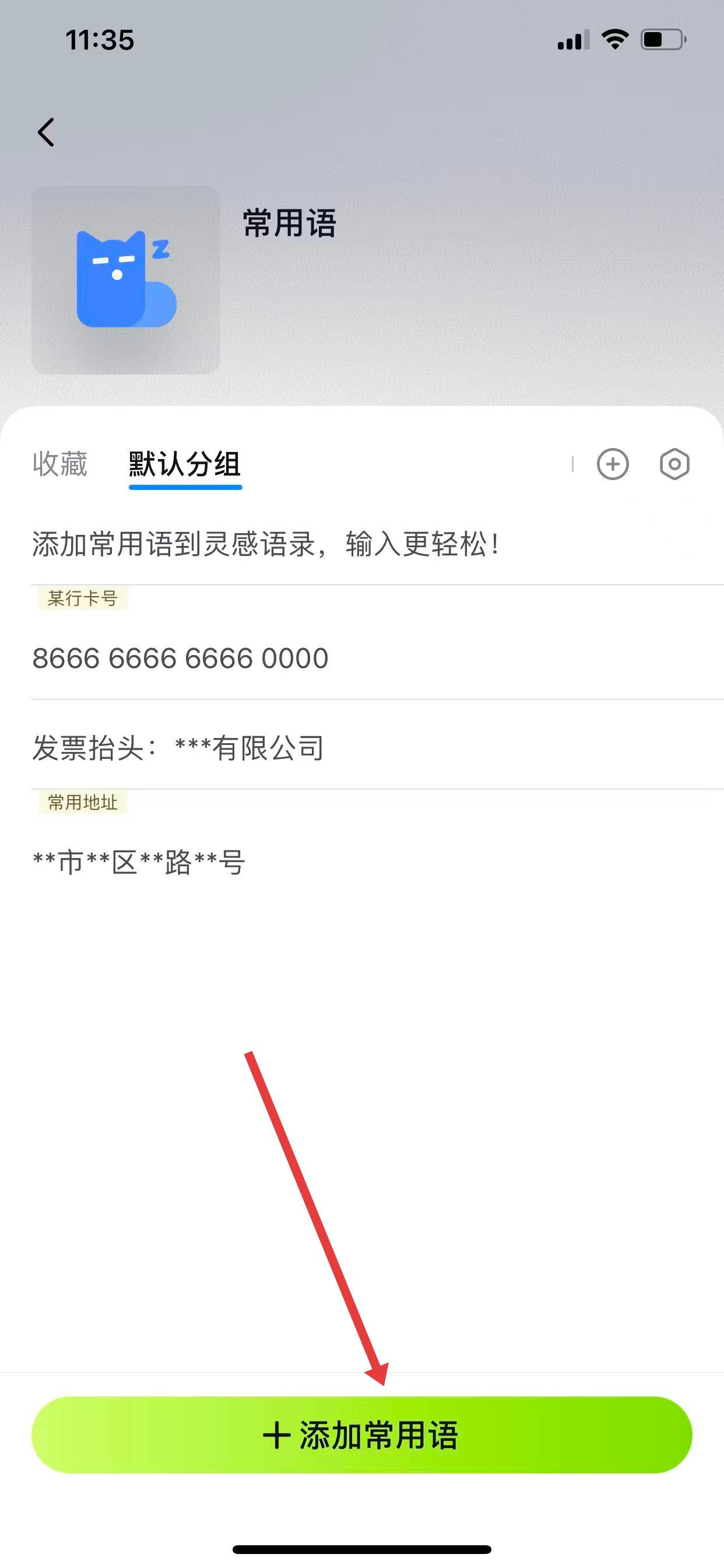Open the 某行卡号 card number phrase
Screen dimensions: 724x1568
[181, 658]
